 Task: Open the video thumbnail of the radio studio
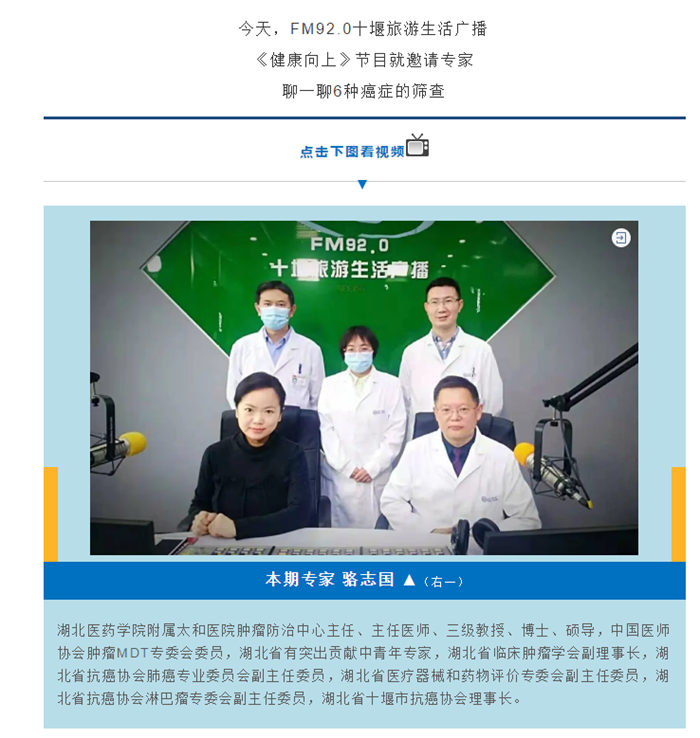(x=364, y=390)
